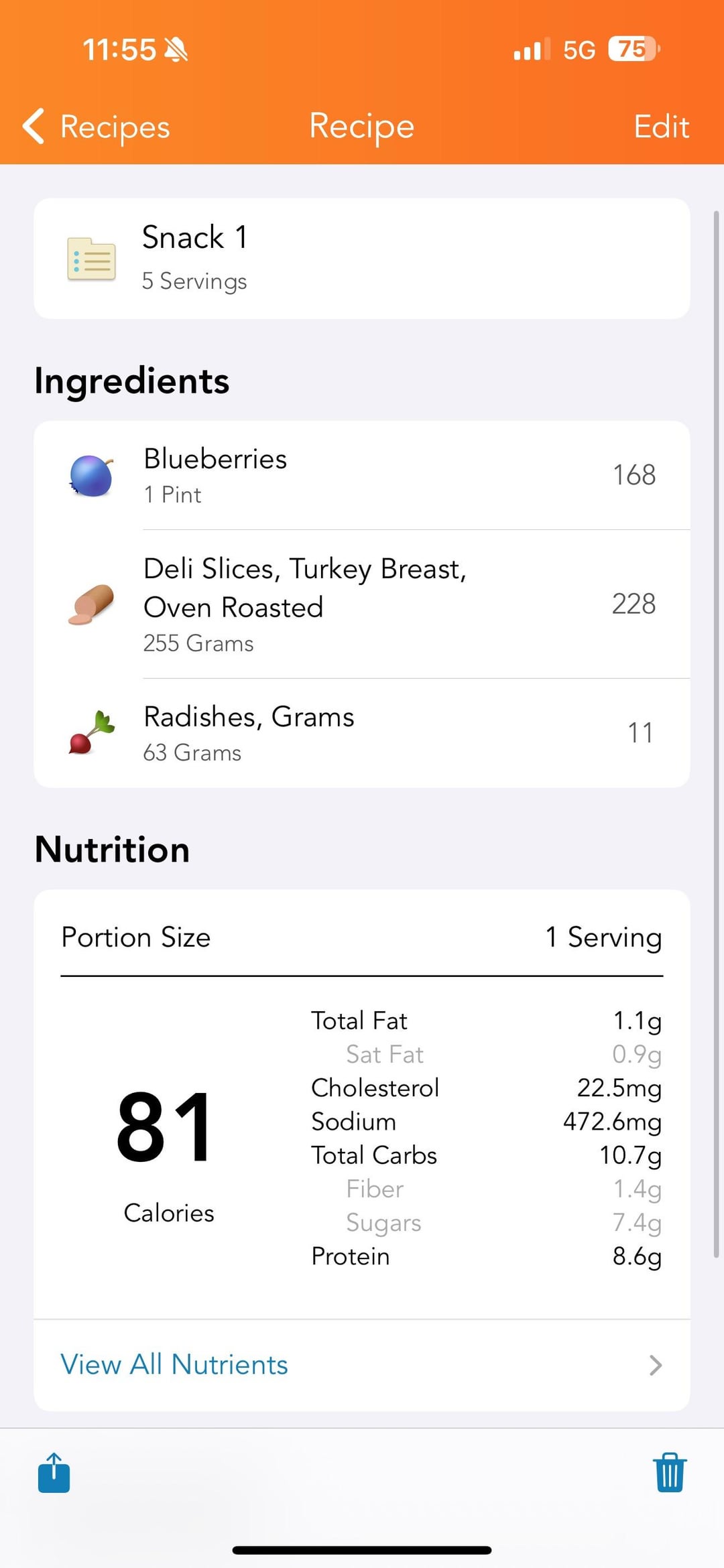The width and height of the screenshot is (724, 1568).
Task: Go back to the Recipes list
Action: pos(96,127)
